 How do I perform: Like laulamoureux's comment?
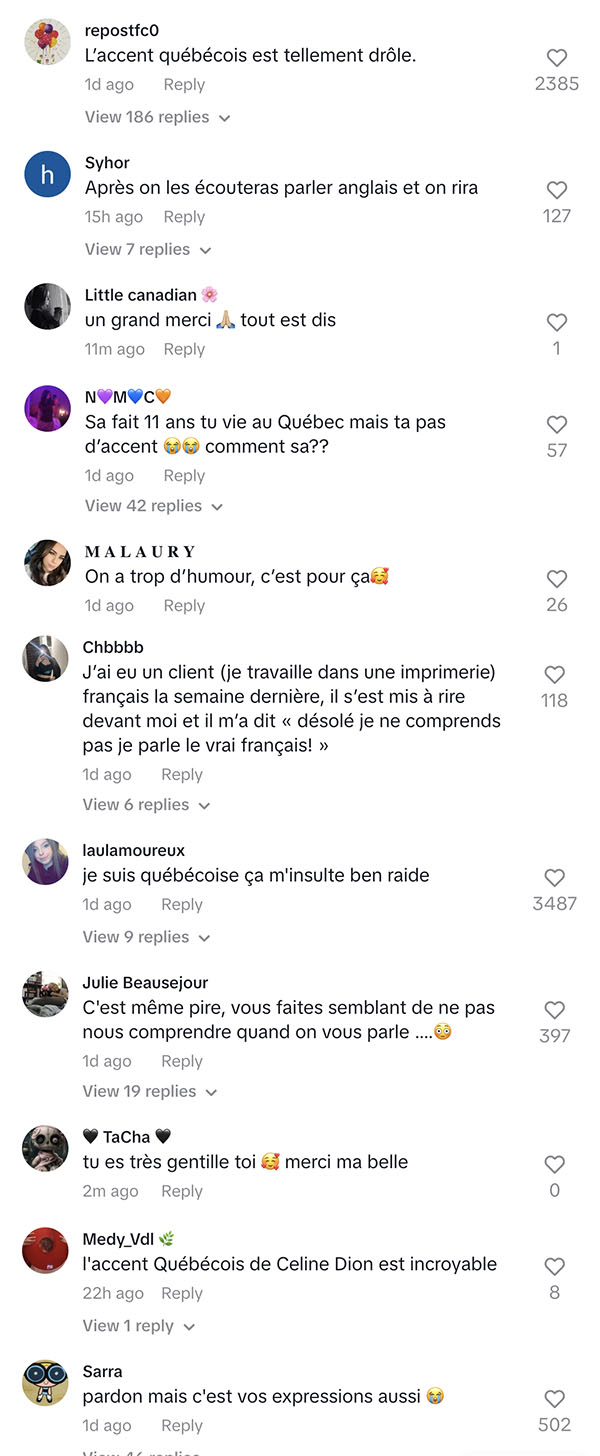point(555,877)
